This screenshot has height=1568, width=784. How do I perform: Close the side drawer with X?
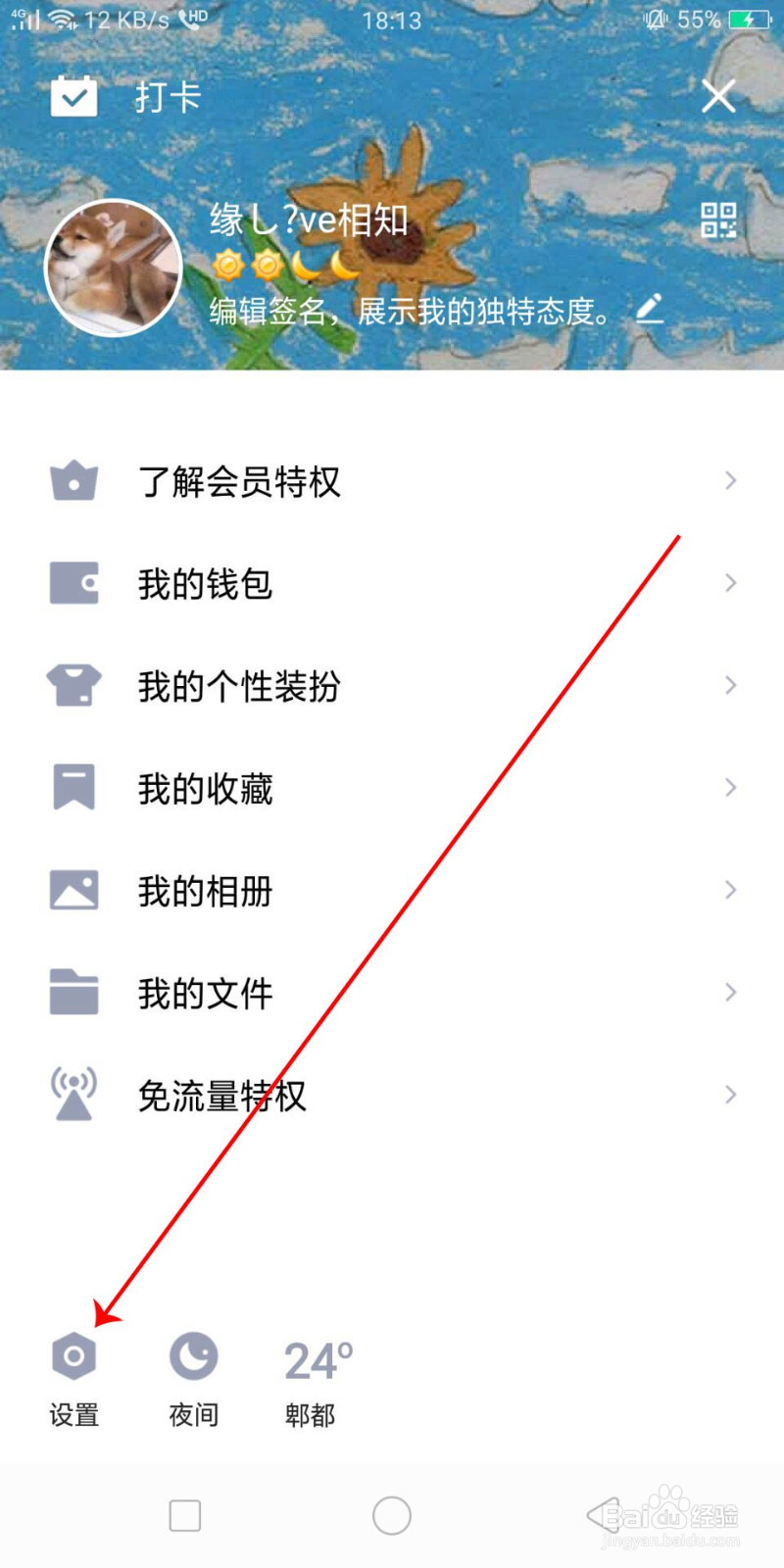[x=718, y=96]
